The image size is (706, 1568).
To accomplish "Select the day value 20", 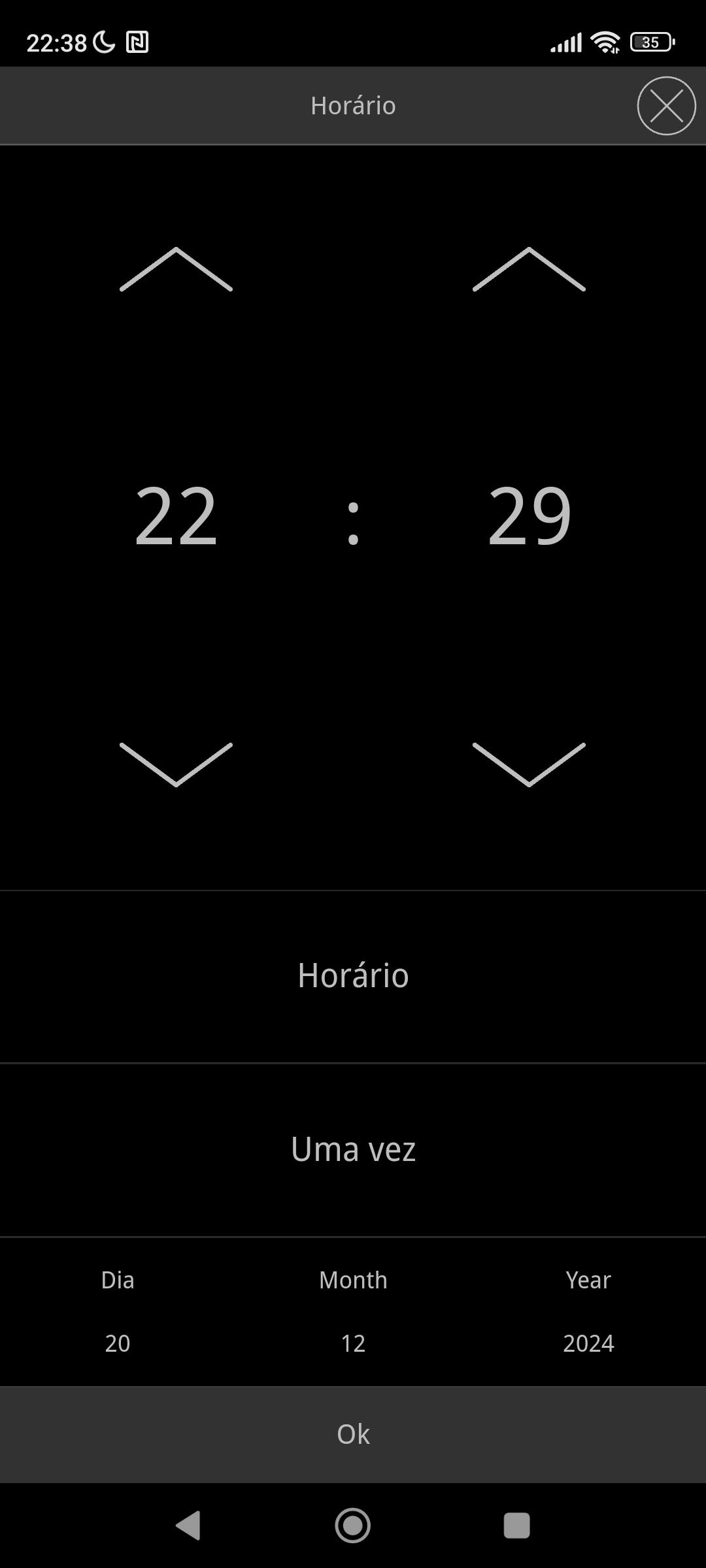I will (x=118, y=1343).
